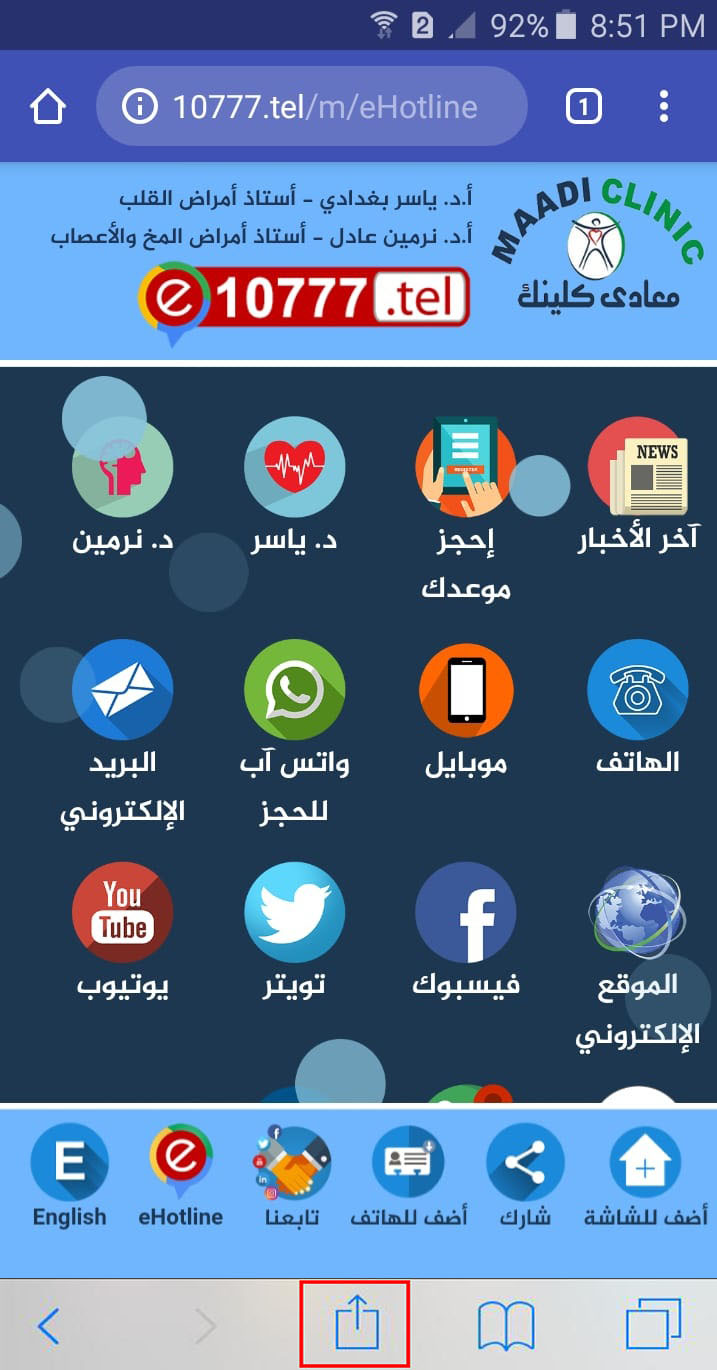
Task: Book an appointment via إحجز موعدك
Action: [x=466, y=467]
